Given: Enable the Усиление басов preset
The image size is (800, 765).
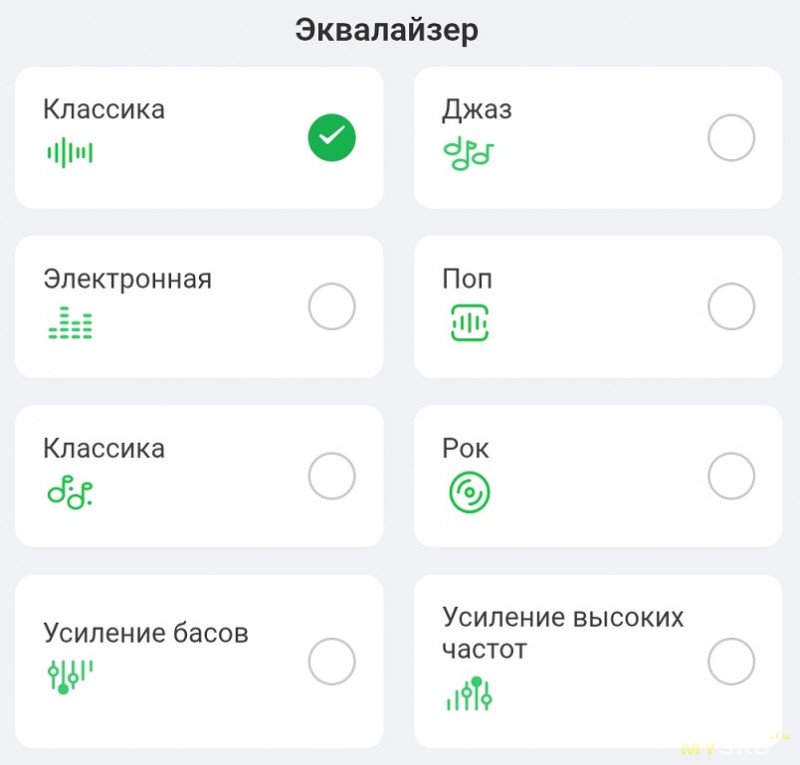Looking at the screenshot, I should pos(332,661).
